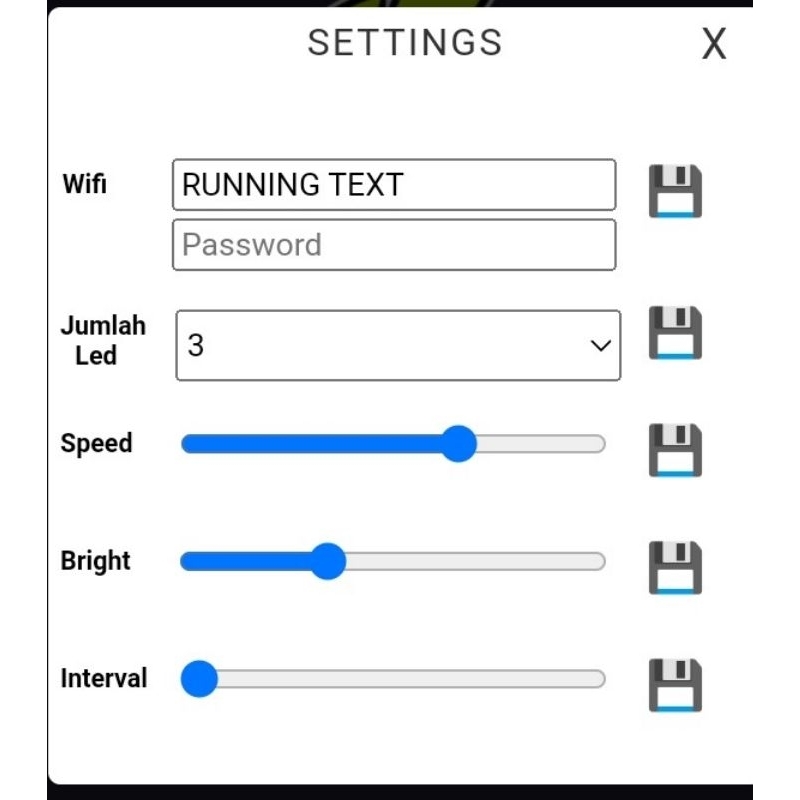The height and width of the screenshot is (800, 800).
Task: Save the Speed setting
Action: [x=675, y=450]
